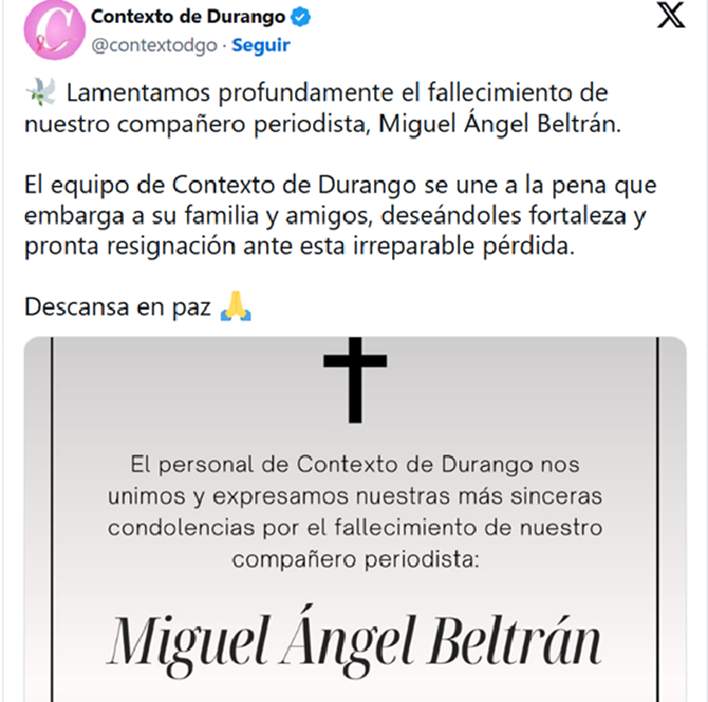Open the attached condolence image
Screen dimensions: 708x702
(355, 520)
